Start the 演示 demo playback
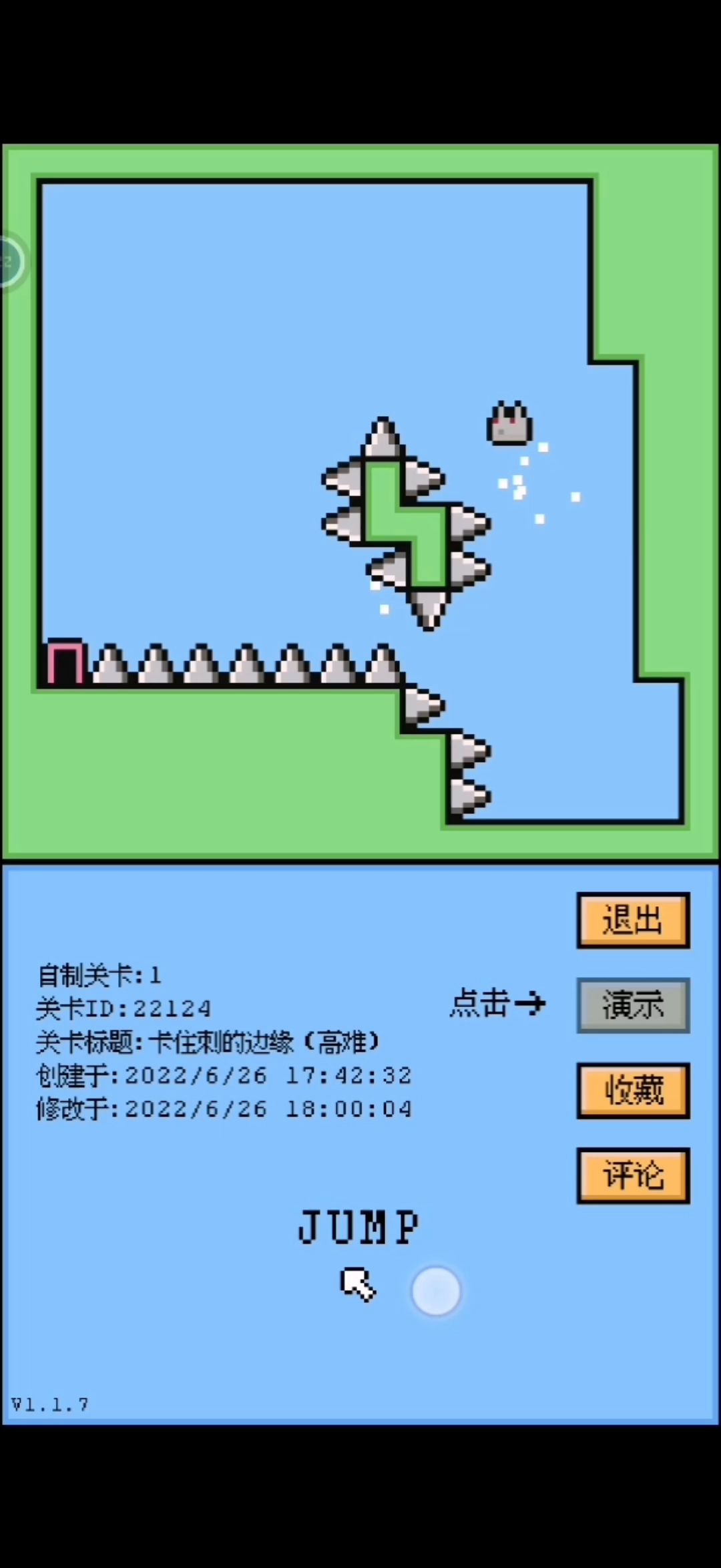 [633, 1005]
